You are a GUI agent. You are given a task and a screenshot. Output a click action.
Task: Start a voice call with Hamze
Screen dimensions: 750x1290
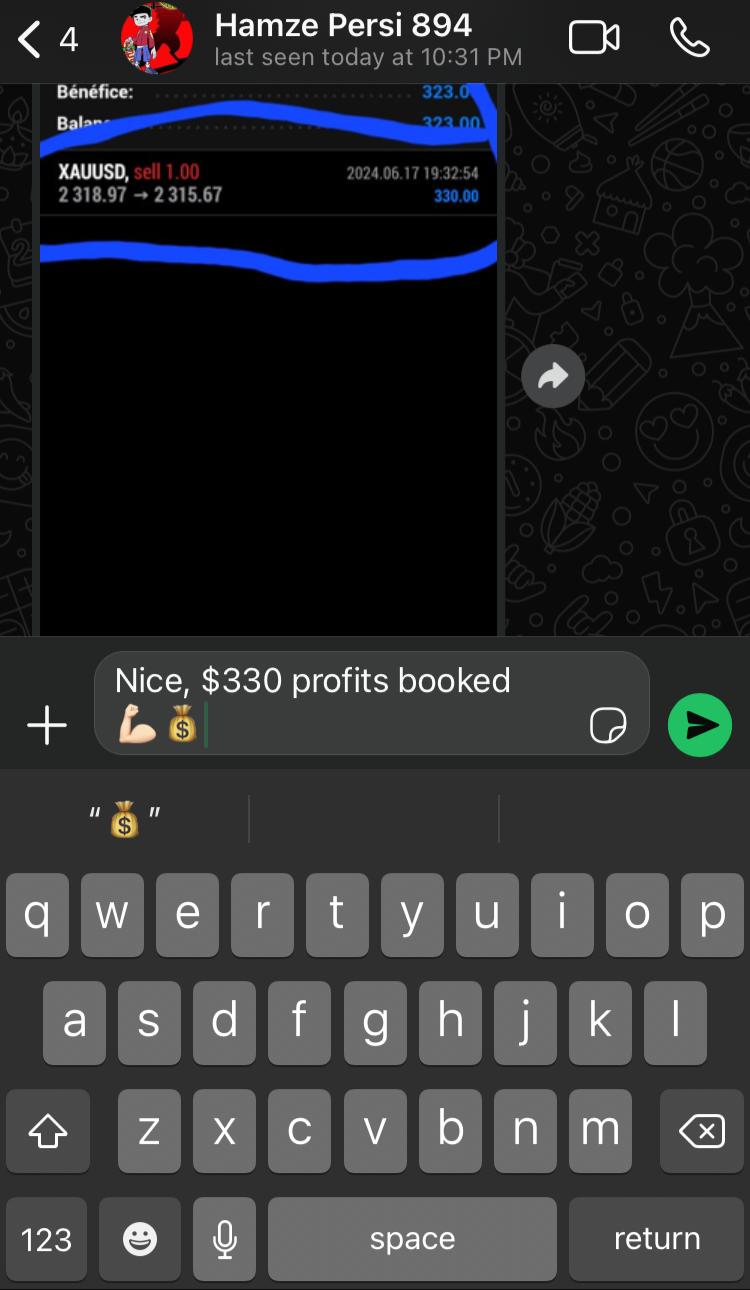click(689, 39)
